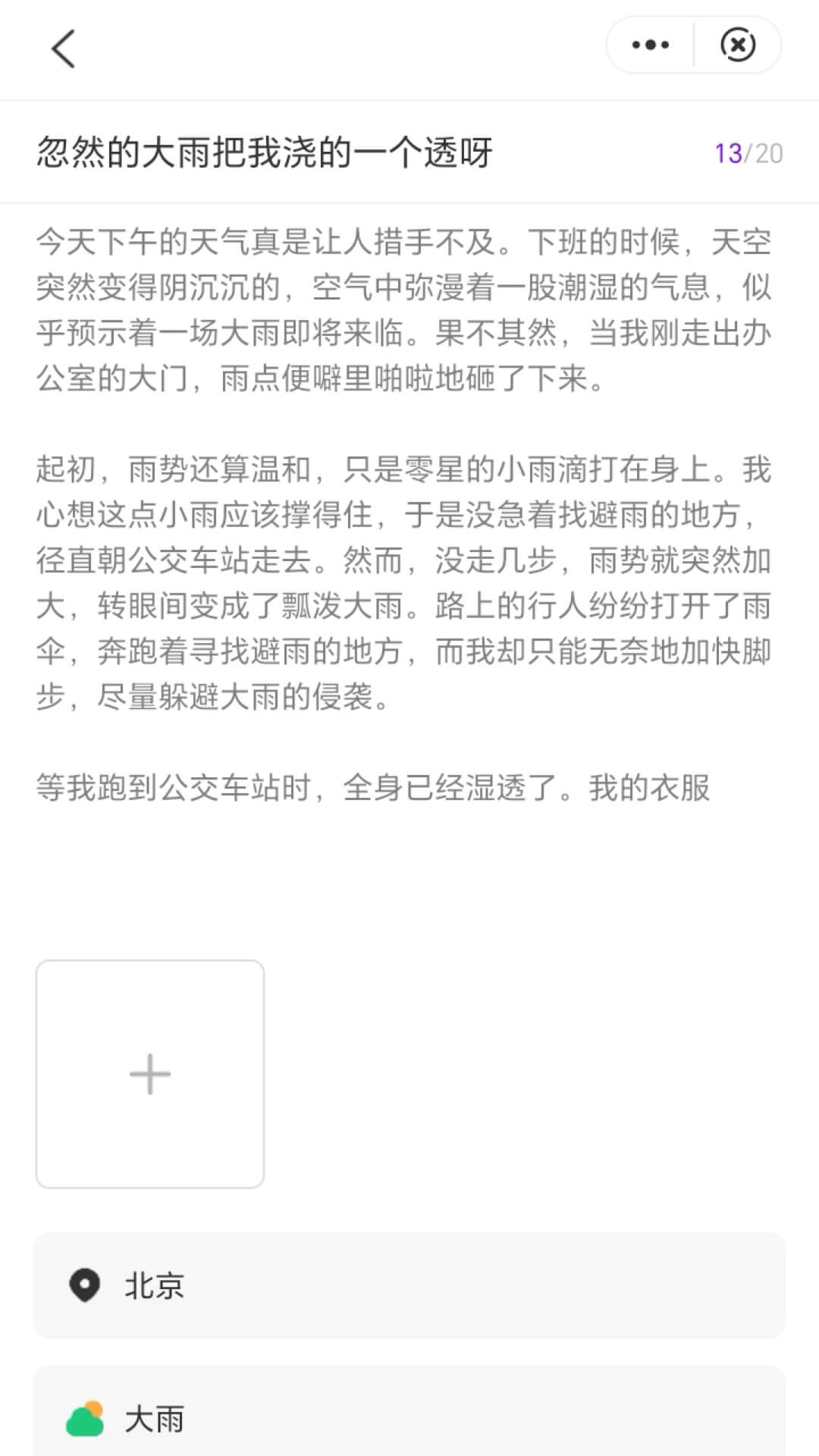Tap the diary body text to edit
This screenshot has height=1456, width=819.
point(403,515)
